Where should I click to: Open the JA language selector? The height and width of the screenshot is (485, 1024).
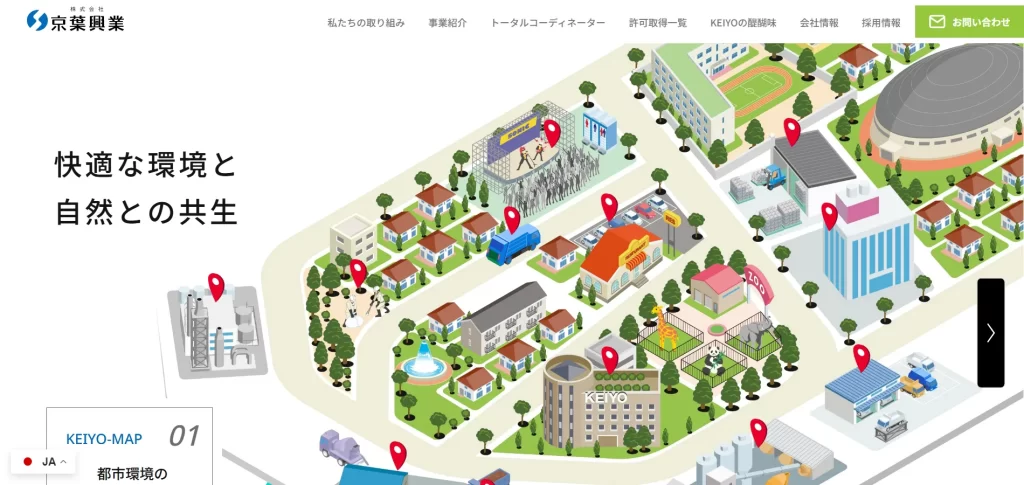point(44,462)
